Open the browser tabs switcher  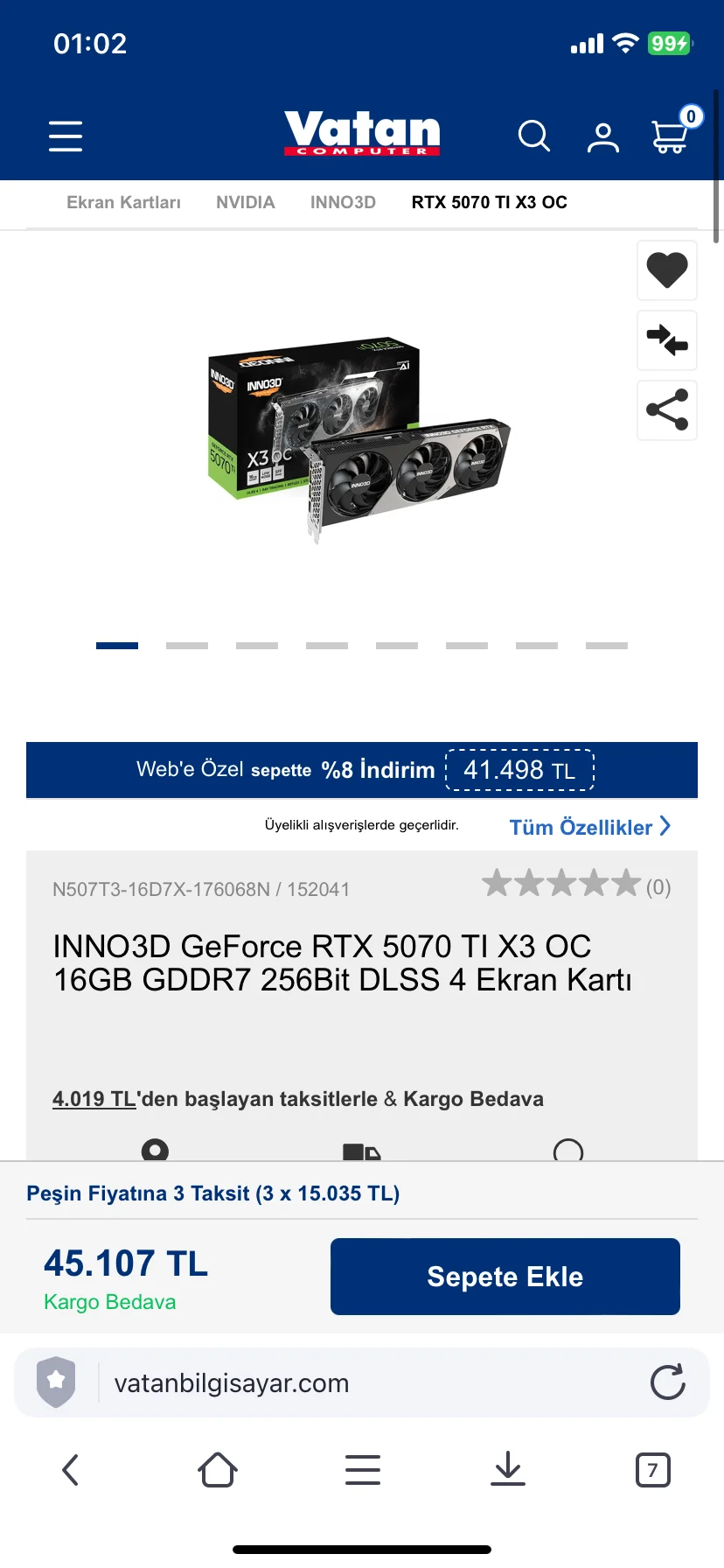[x=652, y=1470]
